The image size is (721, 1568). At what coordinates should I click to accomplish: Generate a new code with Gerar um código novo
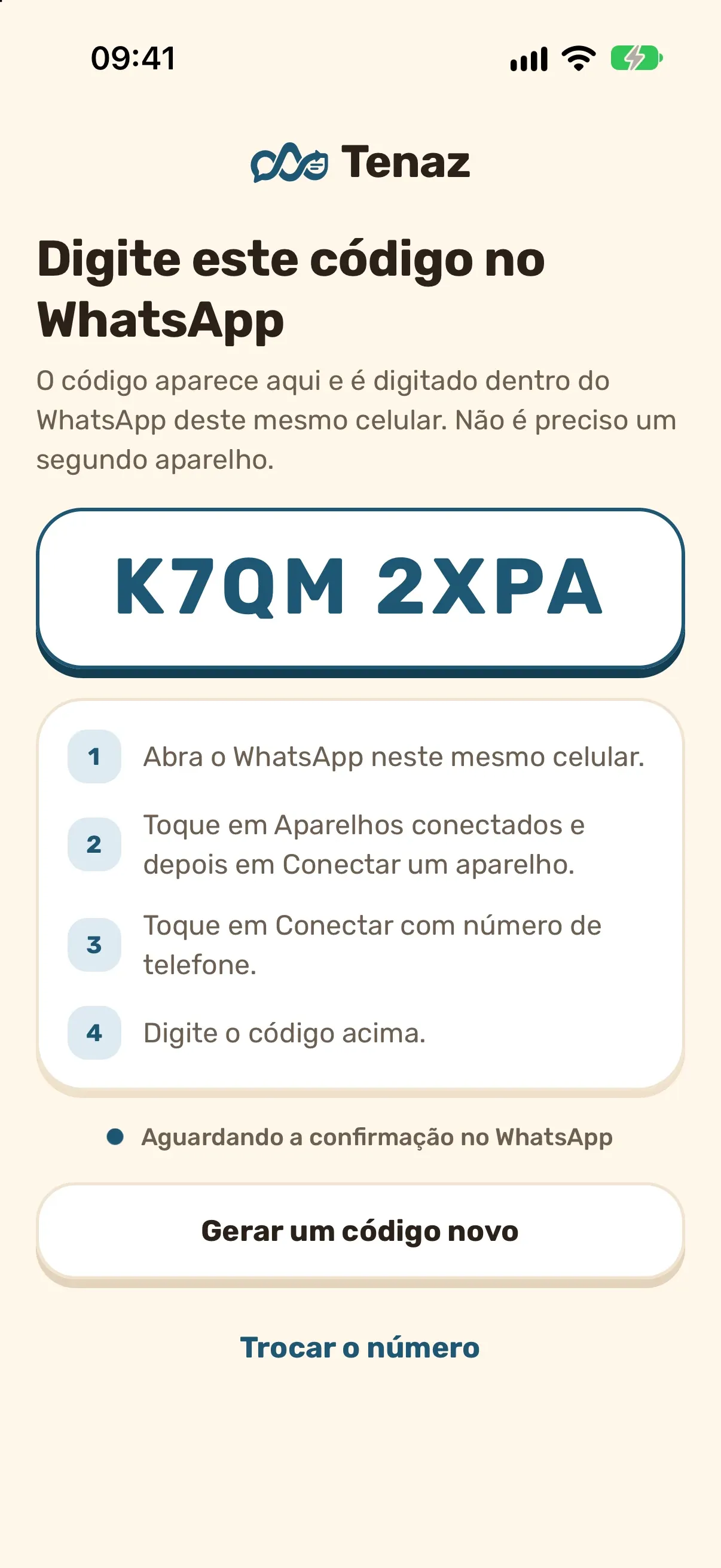click(x=360, y=1234)
